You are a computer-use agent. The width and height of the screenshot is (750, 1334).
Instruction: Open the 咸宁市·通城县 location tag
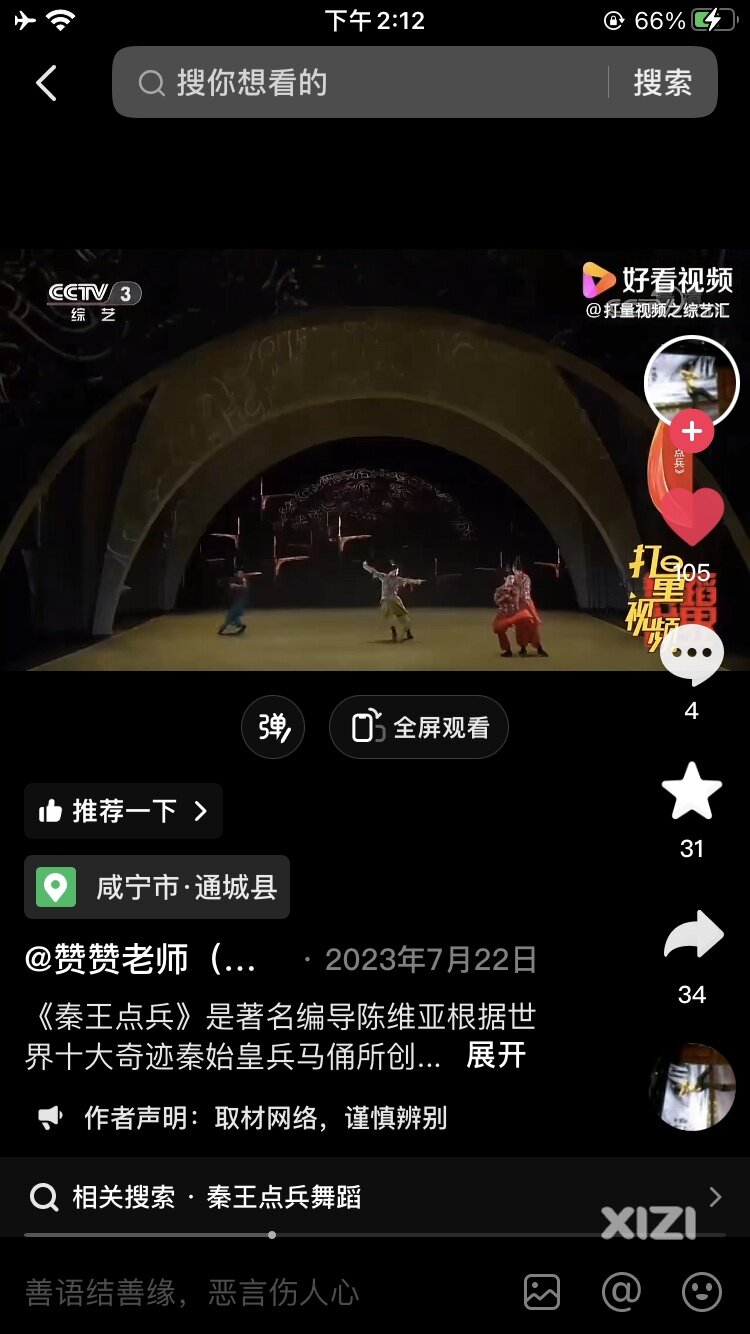point(157,887)
